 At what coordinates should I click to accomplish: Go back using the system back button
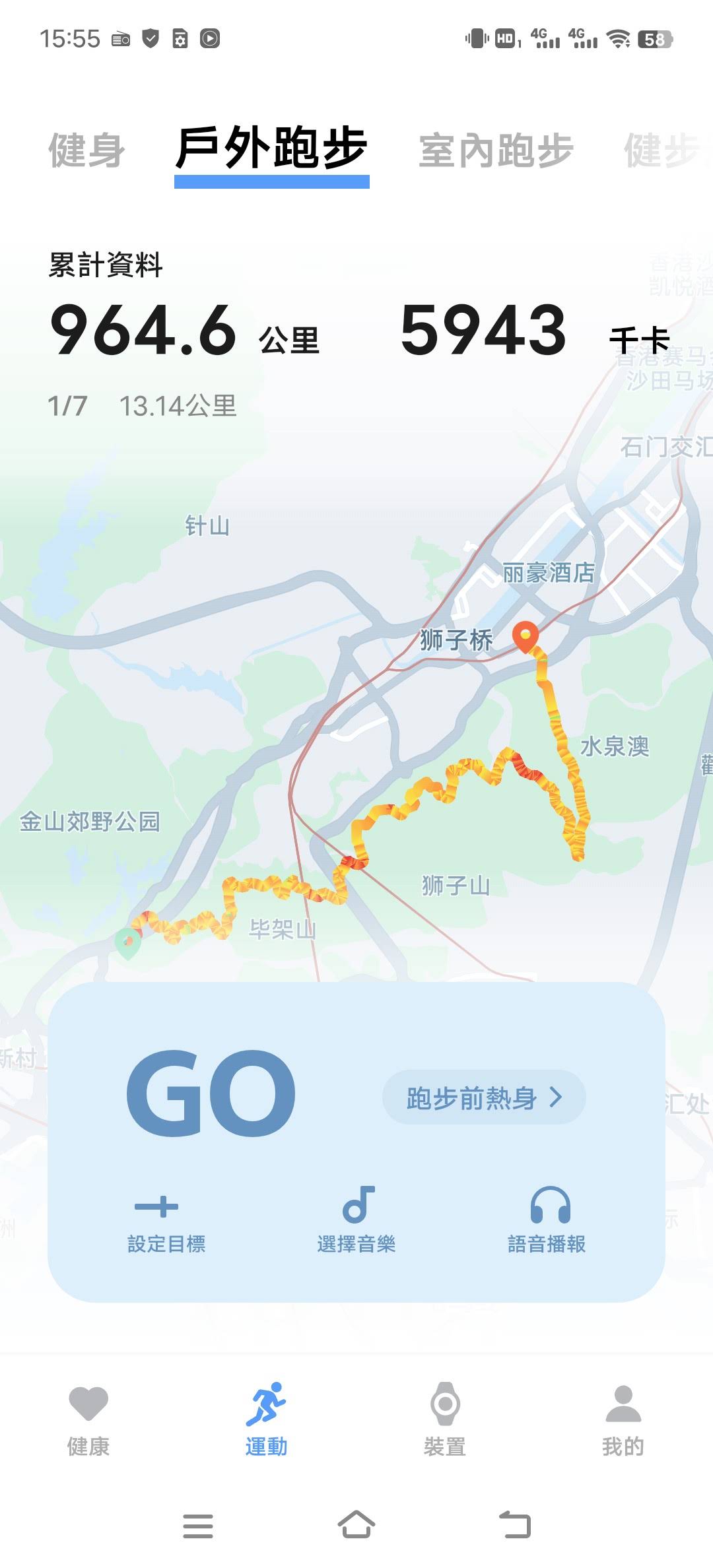515,1525
